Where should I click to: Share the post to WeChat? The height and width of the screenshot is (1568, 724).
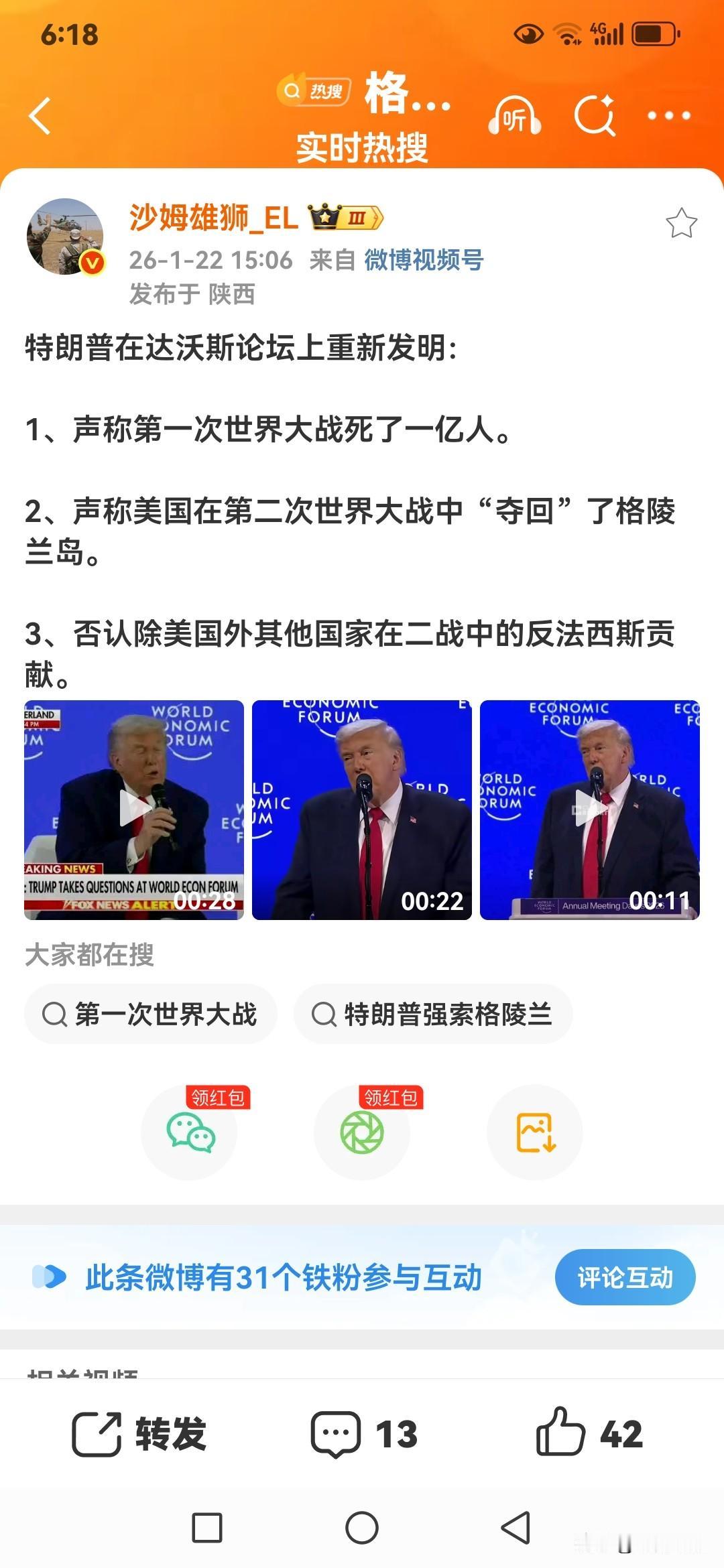tap(190, 1132)
